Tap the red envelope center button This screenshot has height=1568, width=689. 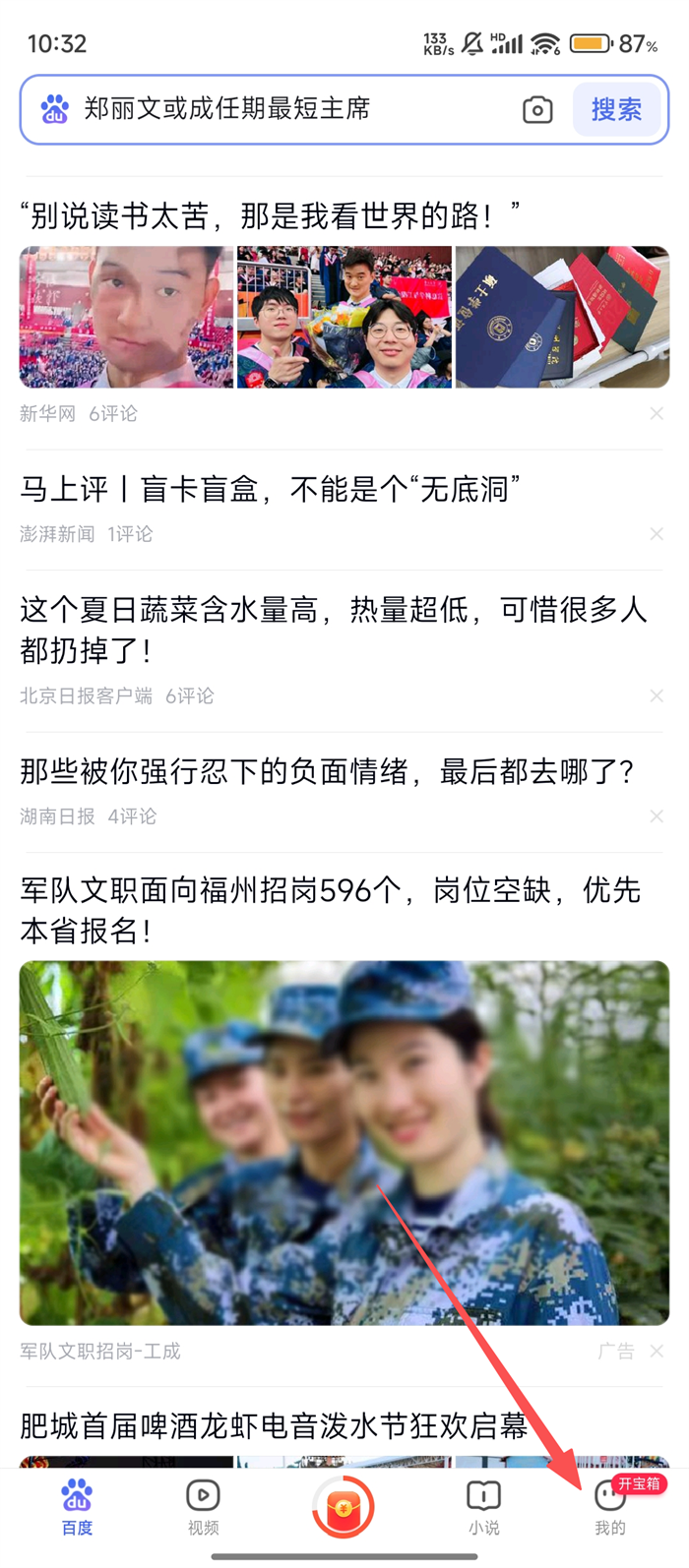coord(344,1507)
